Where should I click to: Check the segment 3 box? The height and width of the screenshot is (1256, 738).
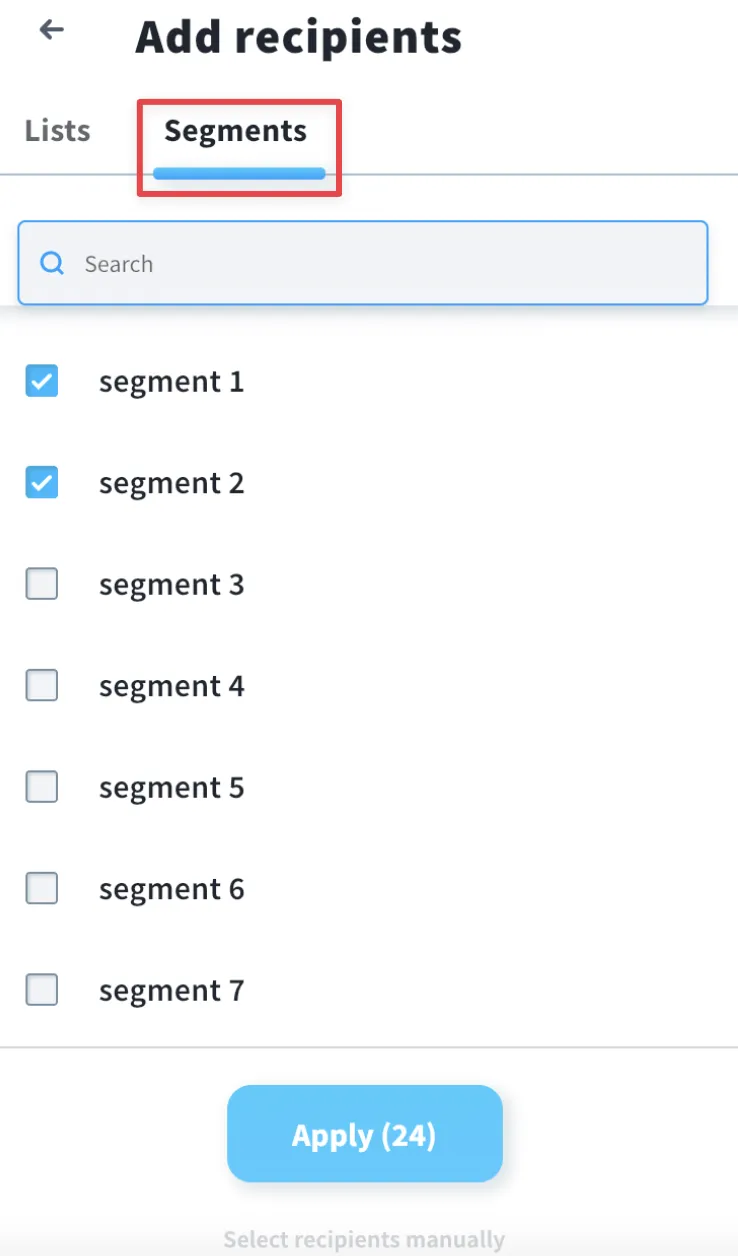(42, 584)
